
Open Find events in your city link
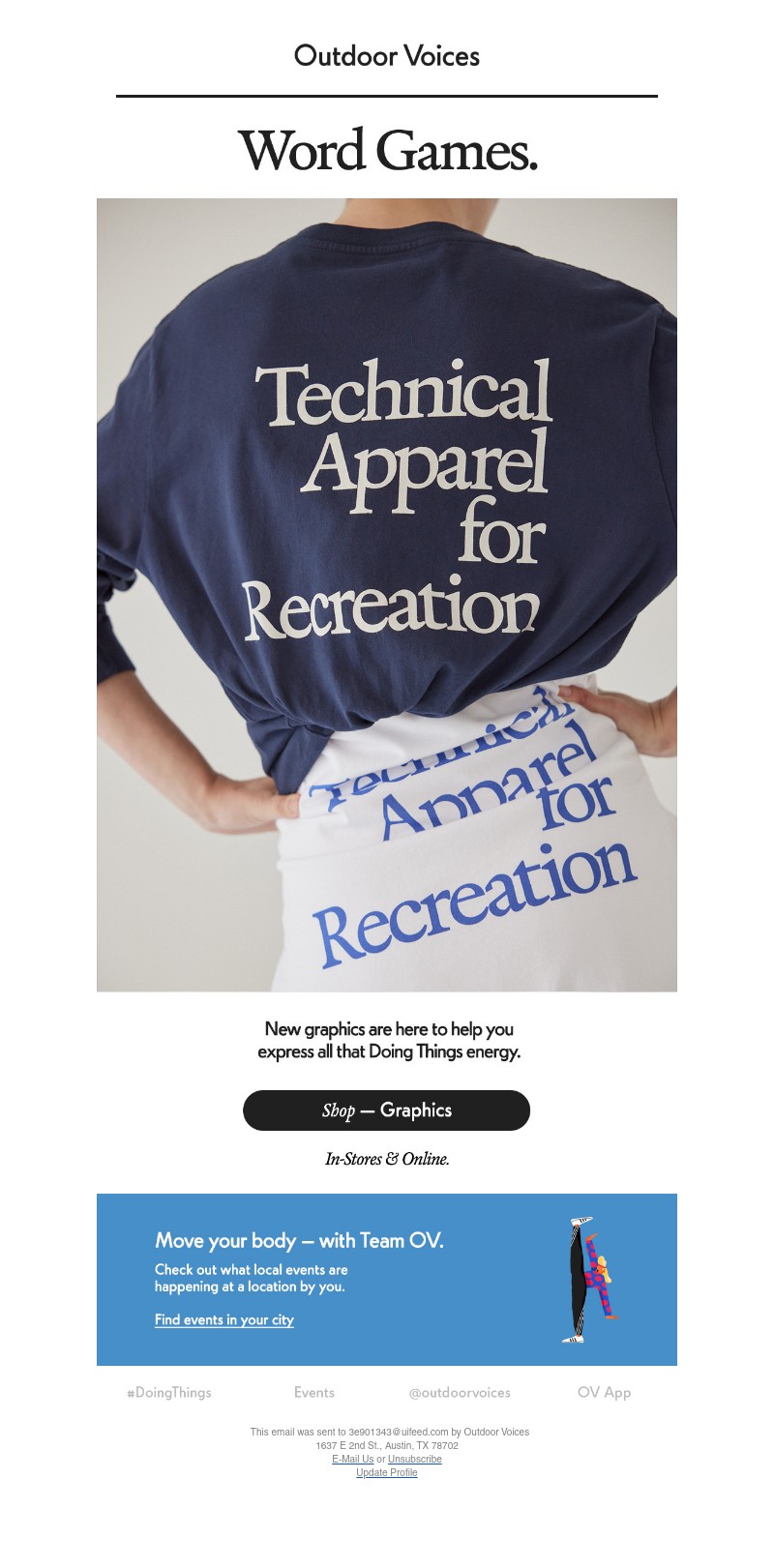(224, 1319)
